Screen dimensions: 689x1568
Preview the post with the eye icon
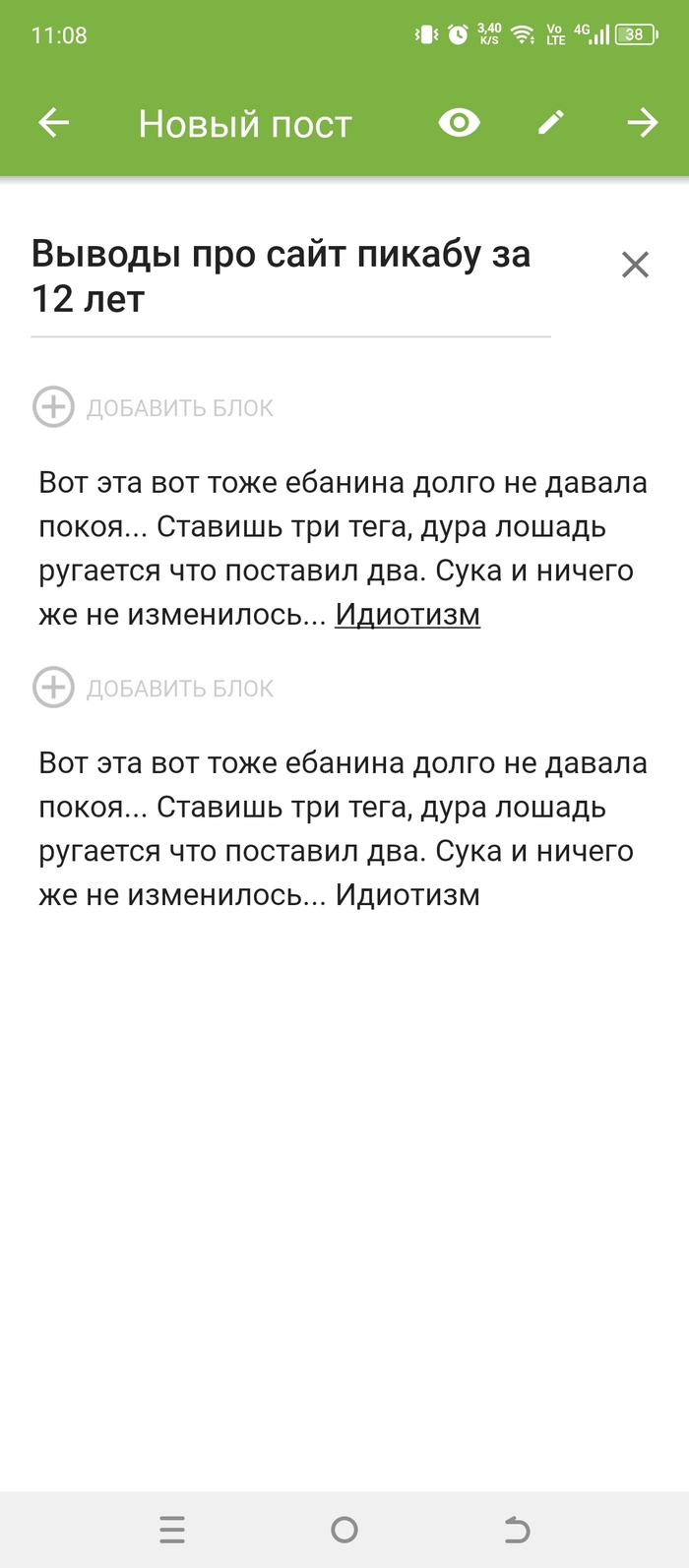[x=459, y=123]
